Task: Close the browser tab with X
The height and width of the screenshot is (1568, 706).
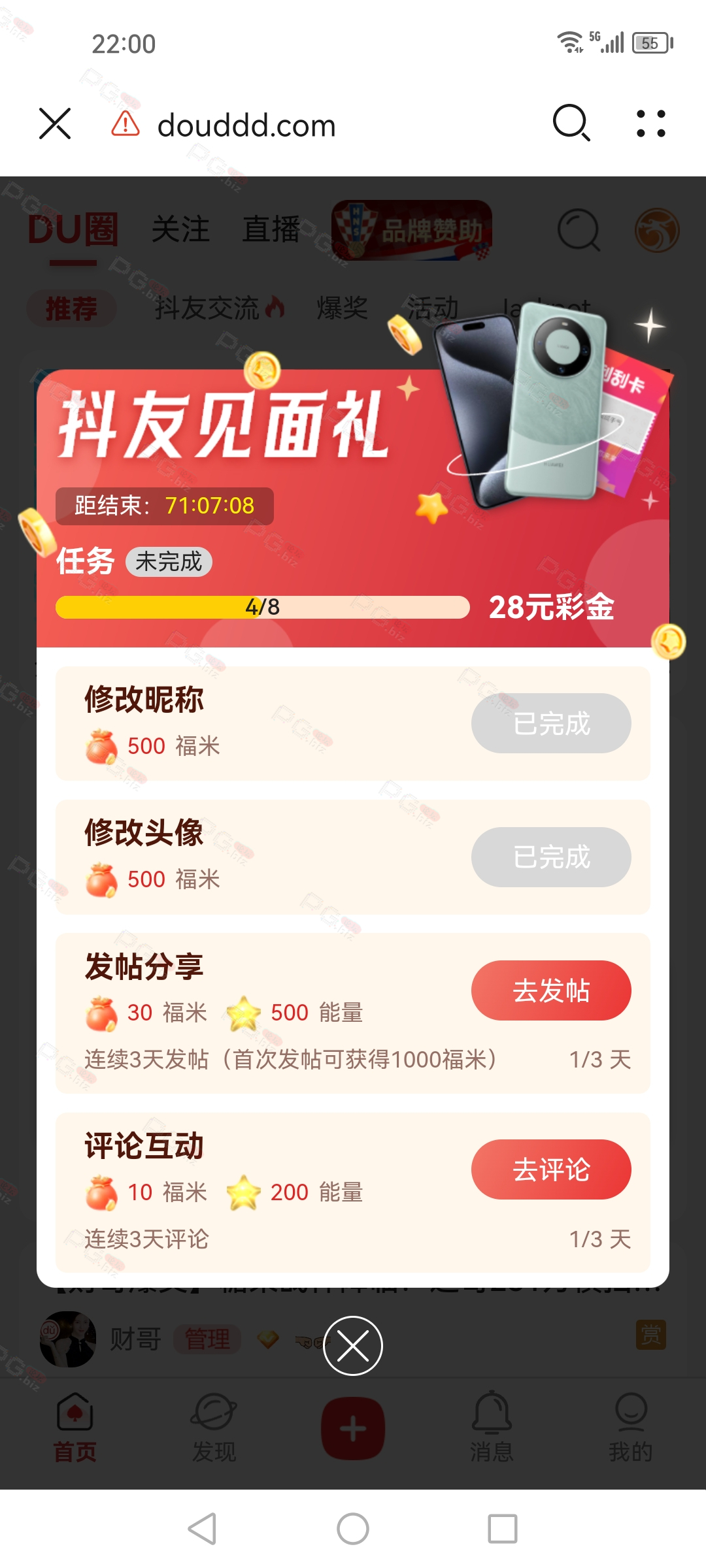Action: (x=55, y=123)
